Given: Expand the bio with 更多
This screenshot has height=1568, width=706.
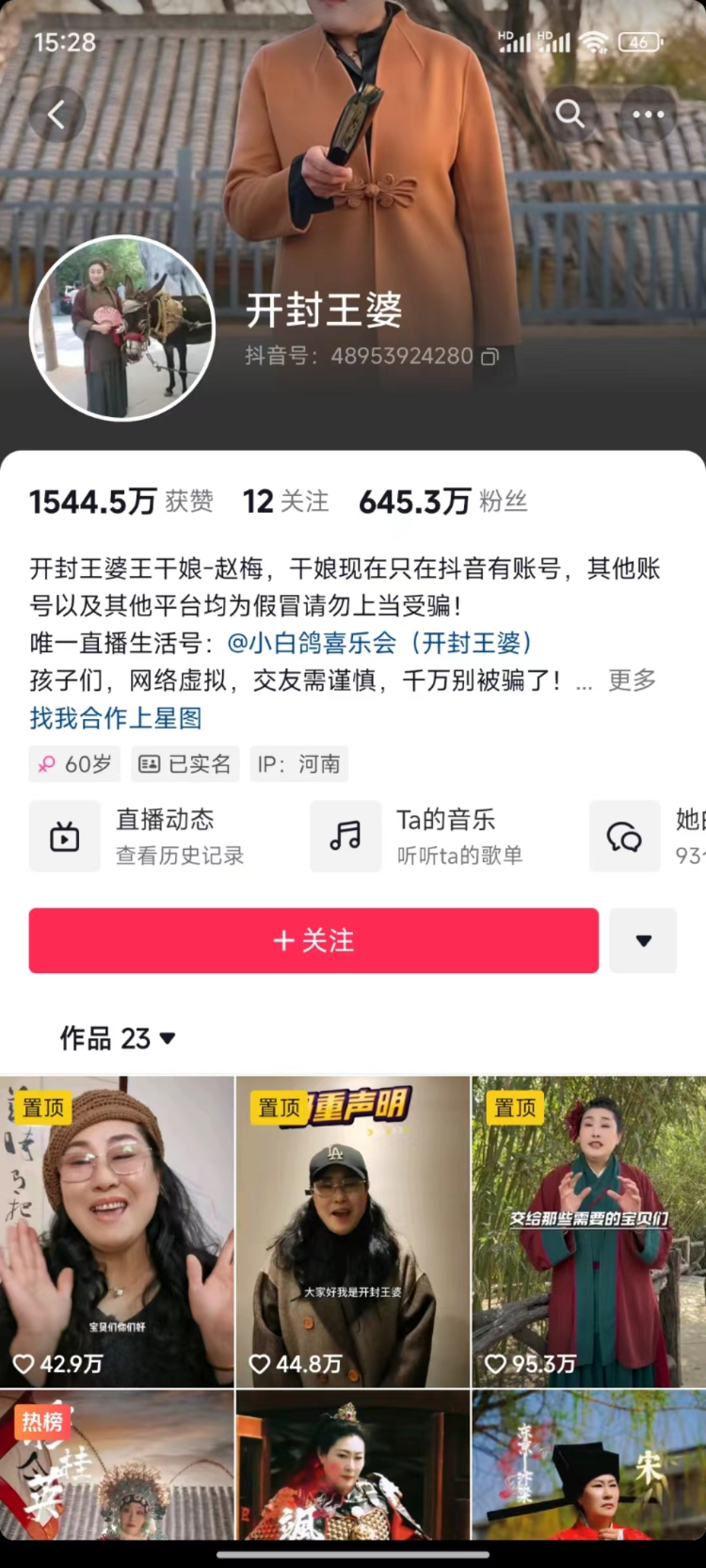Looking at the screenshot, I should pyautogui.click(x=631, y=680).
